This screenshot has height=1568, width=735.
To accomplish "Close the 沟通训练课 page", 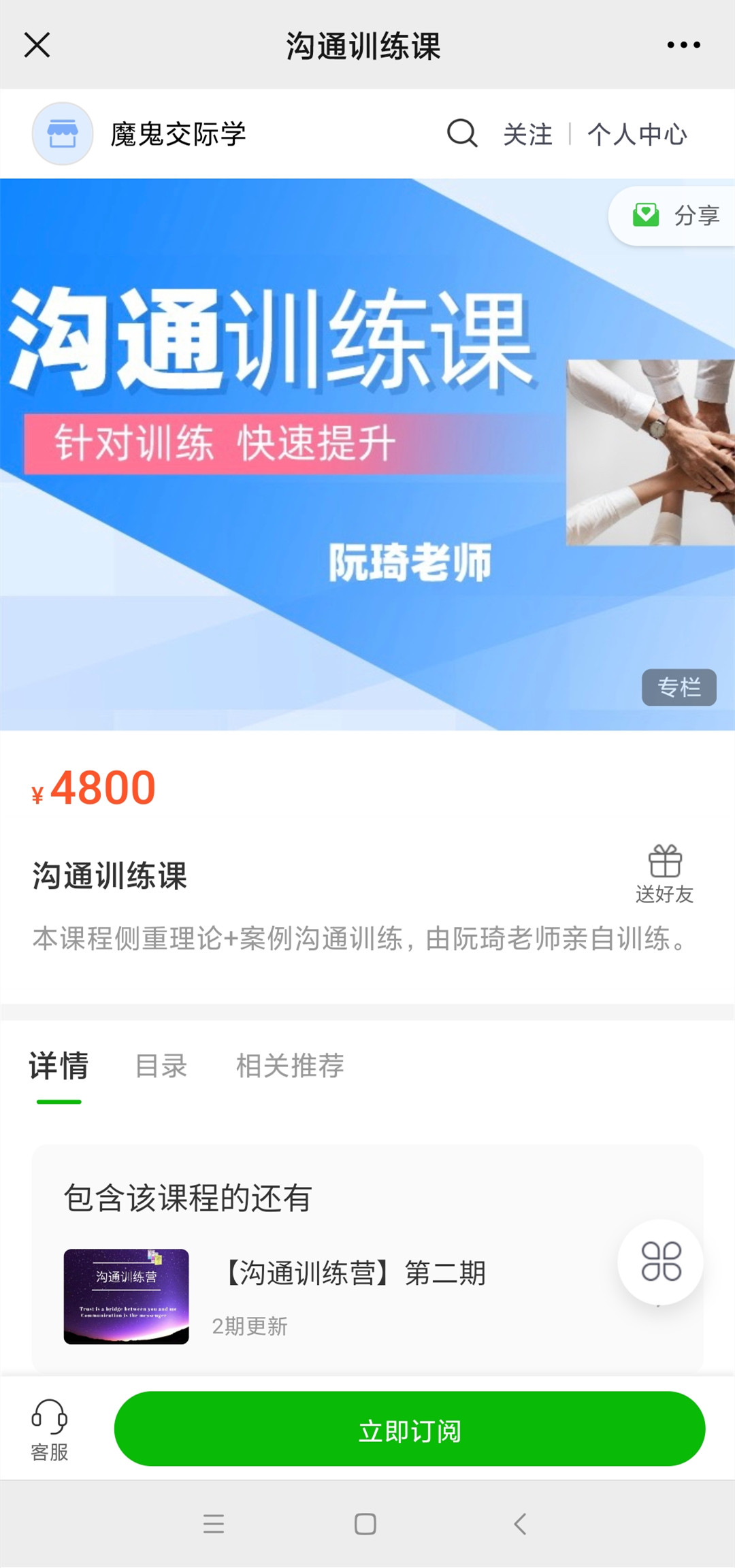I will click(37, 46).
